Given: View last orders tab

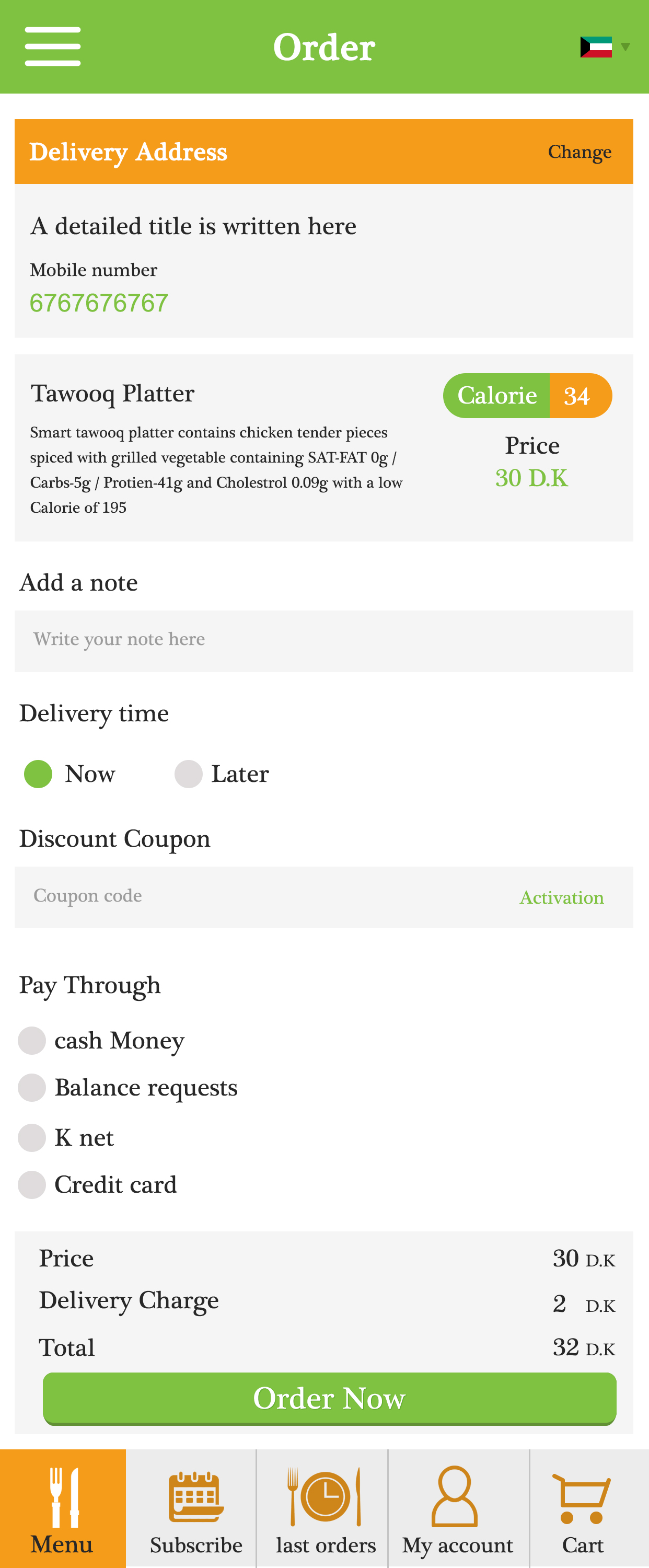Looking at the screenshot, I should [x=325, y=1508].
